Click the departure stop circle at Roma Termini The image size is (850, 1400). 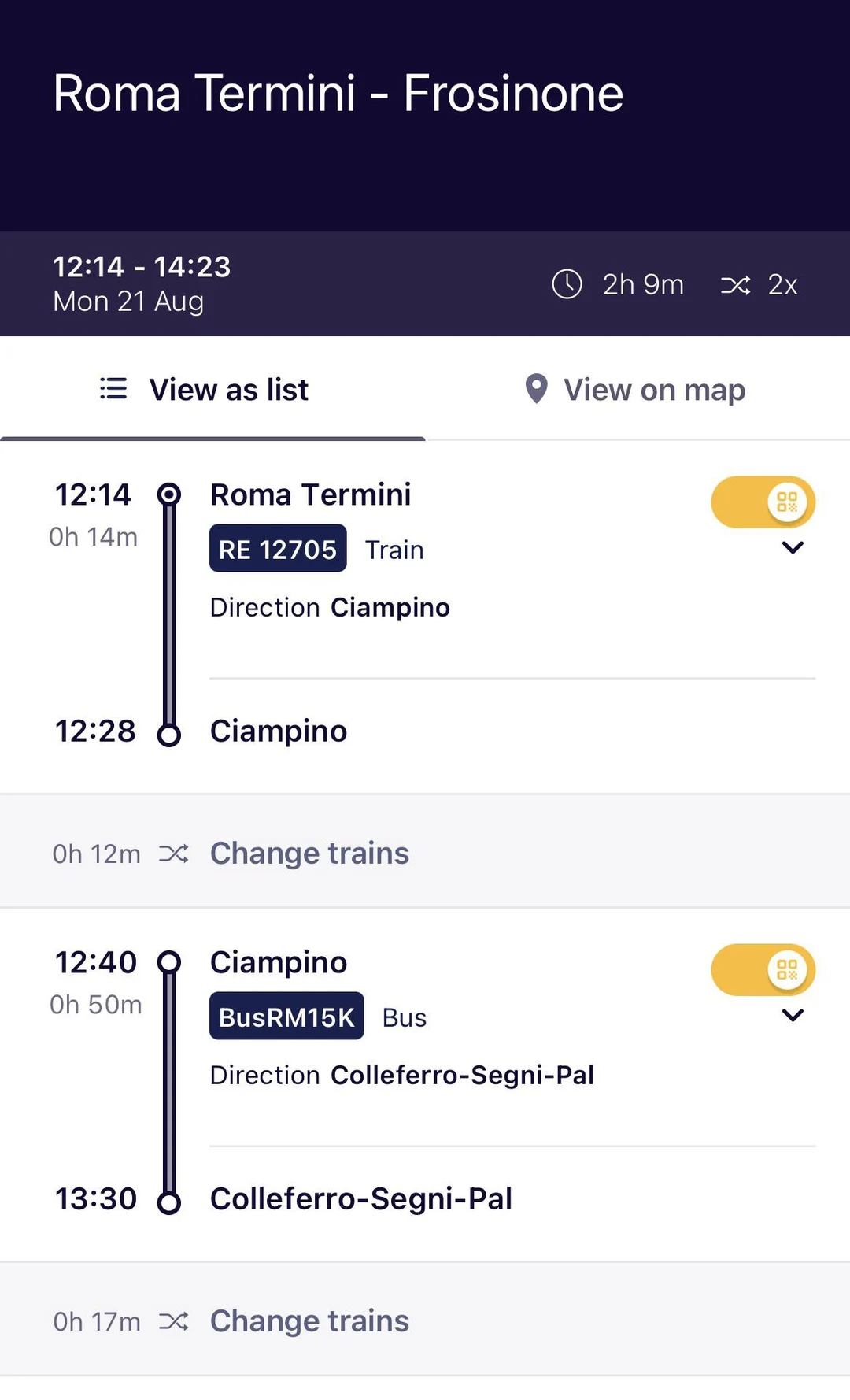tap(170, 494)
